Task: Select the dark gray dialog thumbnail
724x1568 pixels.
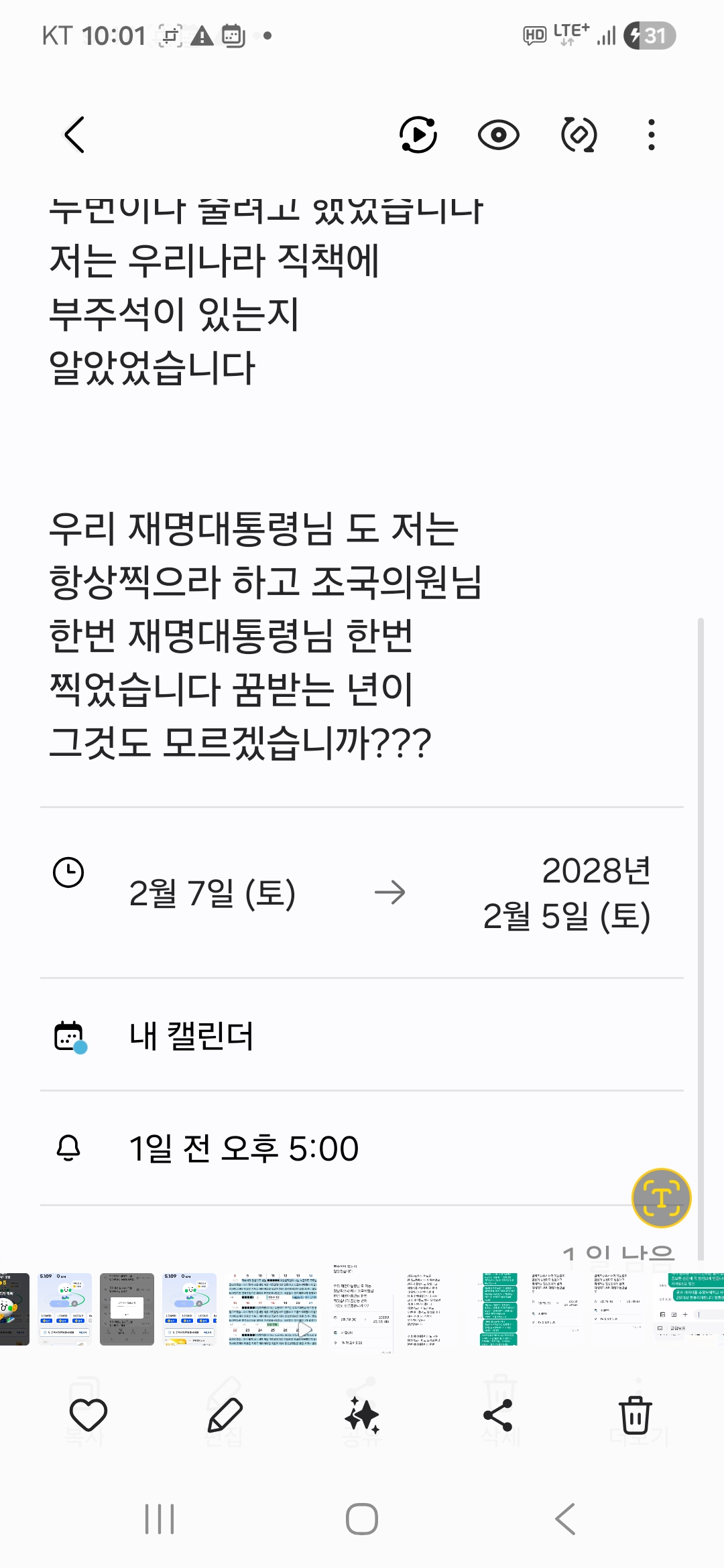Action: coord(127,1309)
